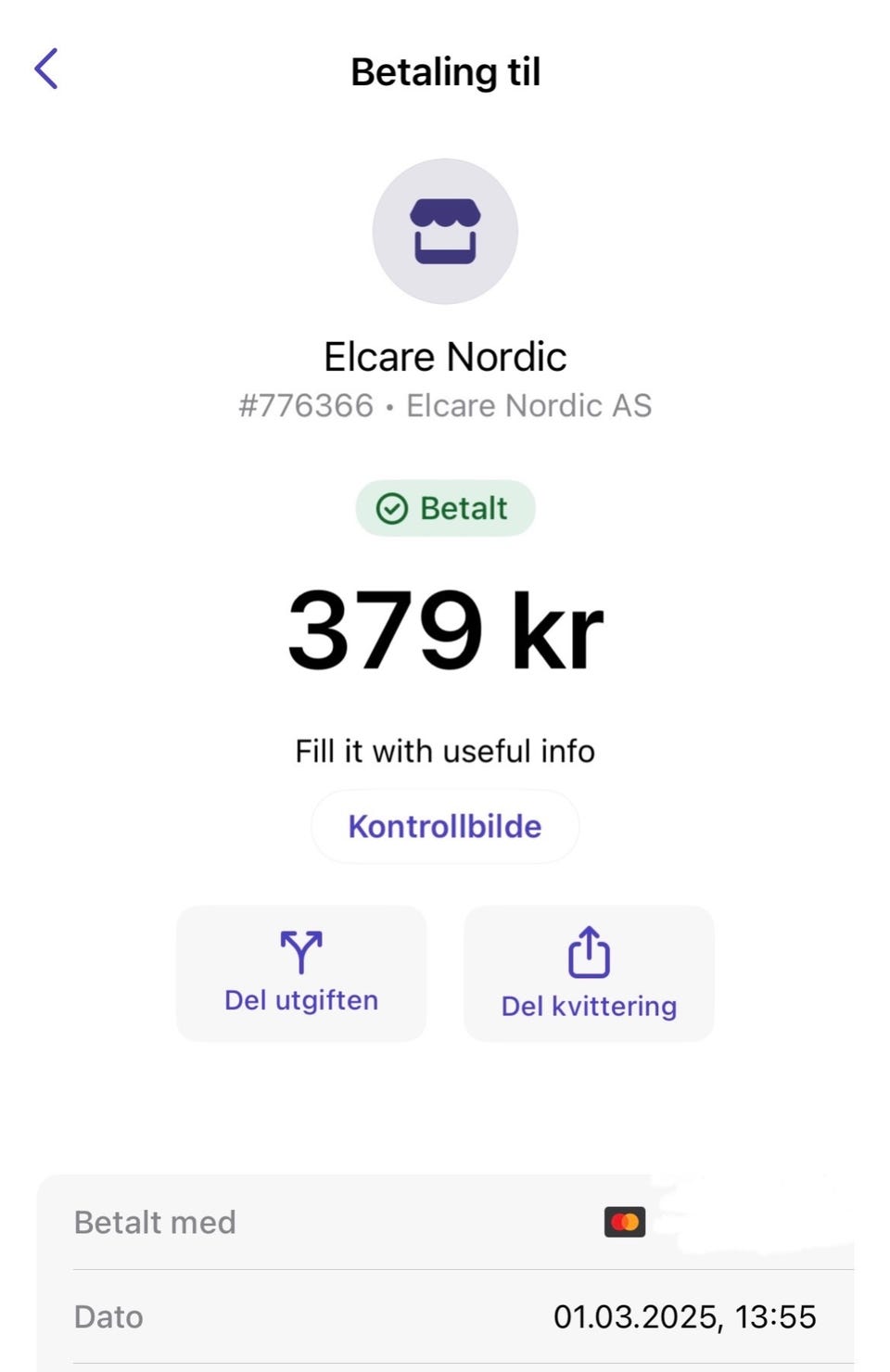The width and height of the screenshot is (890, 1372).
Task: Share the receipt via Del kvittering
Action: [589, 973]
